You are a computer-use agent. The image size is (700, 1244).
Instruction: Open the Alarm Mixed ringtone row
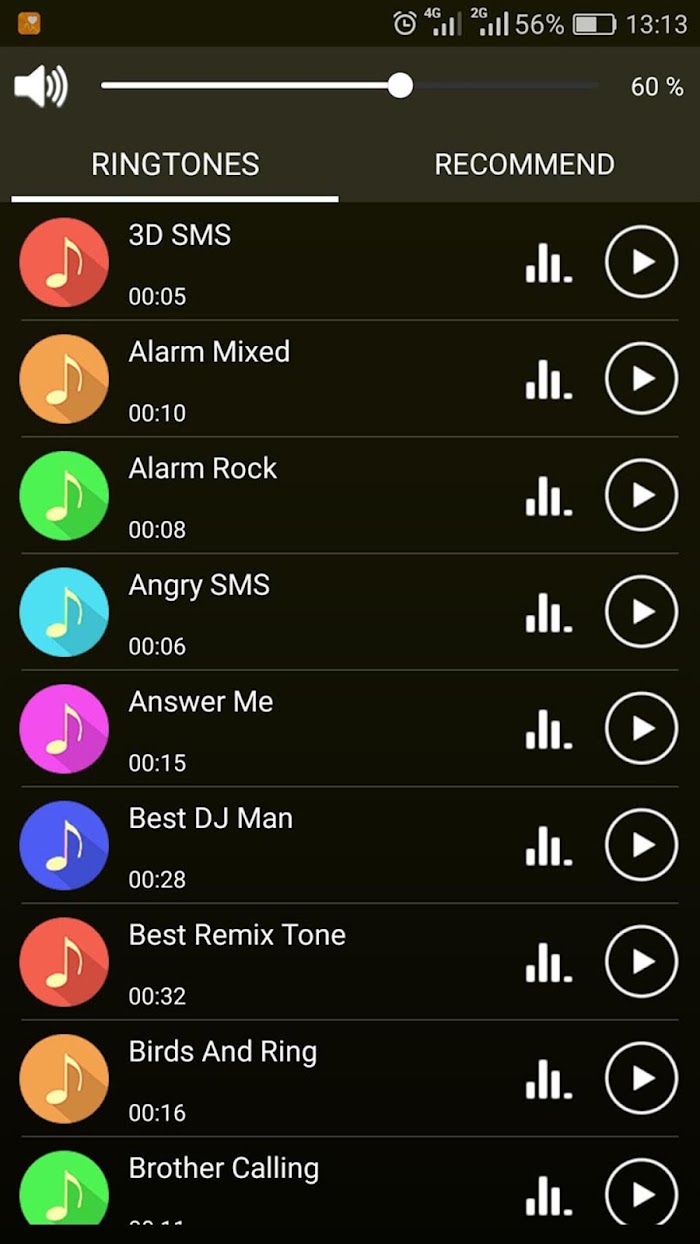tap(350, 379)
